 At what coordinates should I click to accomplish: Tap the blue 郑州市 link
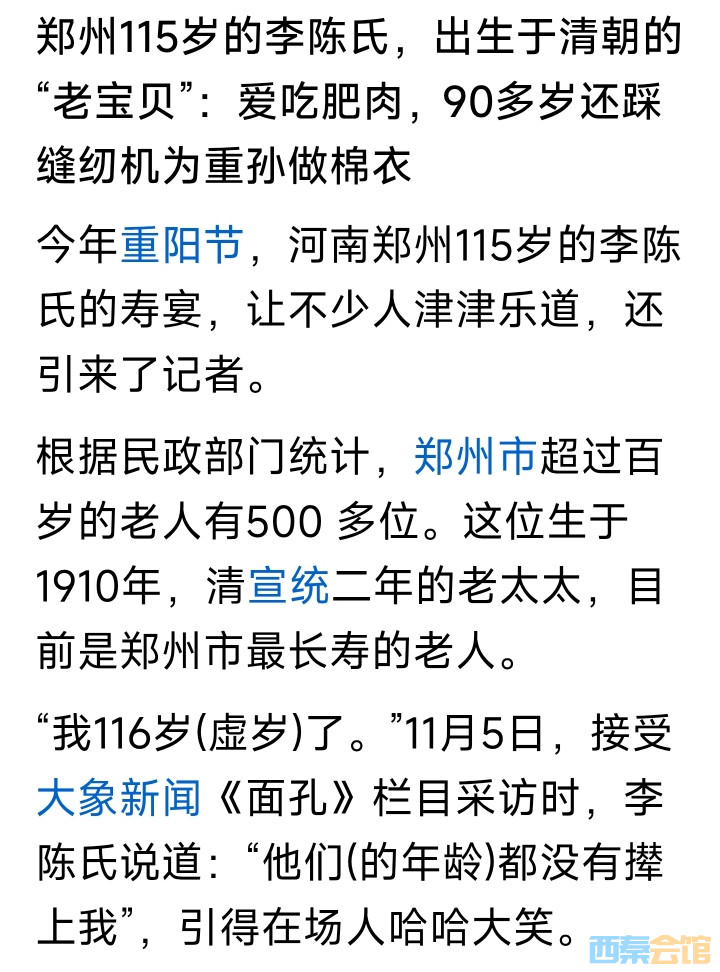[475, 458]
